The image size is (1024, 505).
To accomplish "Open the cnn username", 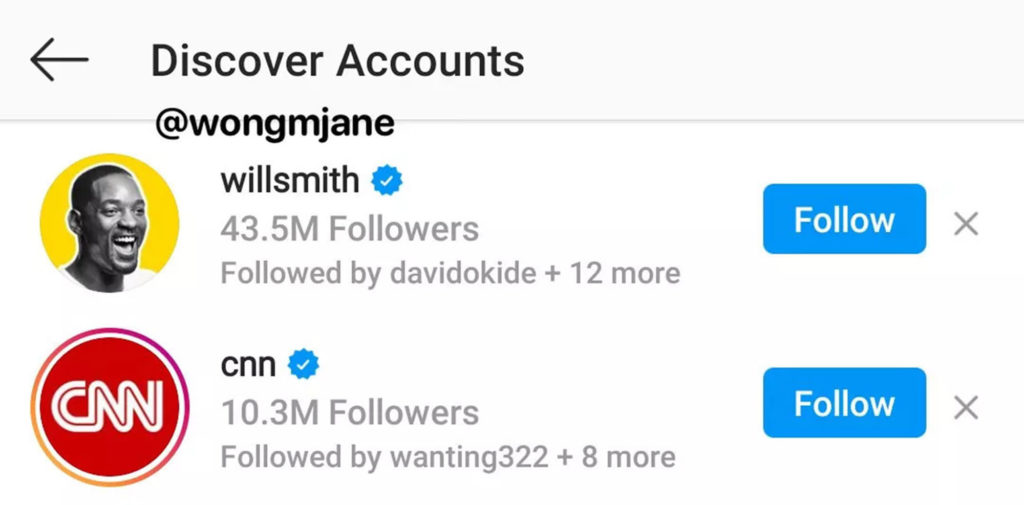I will pos(248,365).
